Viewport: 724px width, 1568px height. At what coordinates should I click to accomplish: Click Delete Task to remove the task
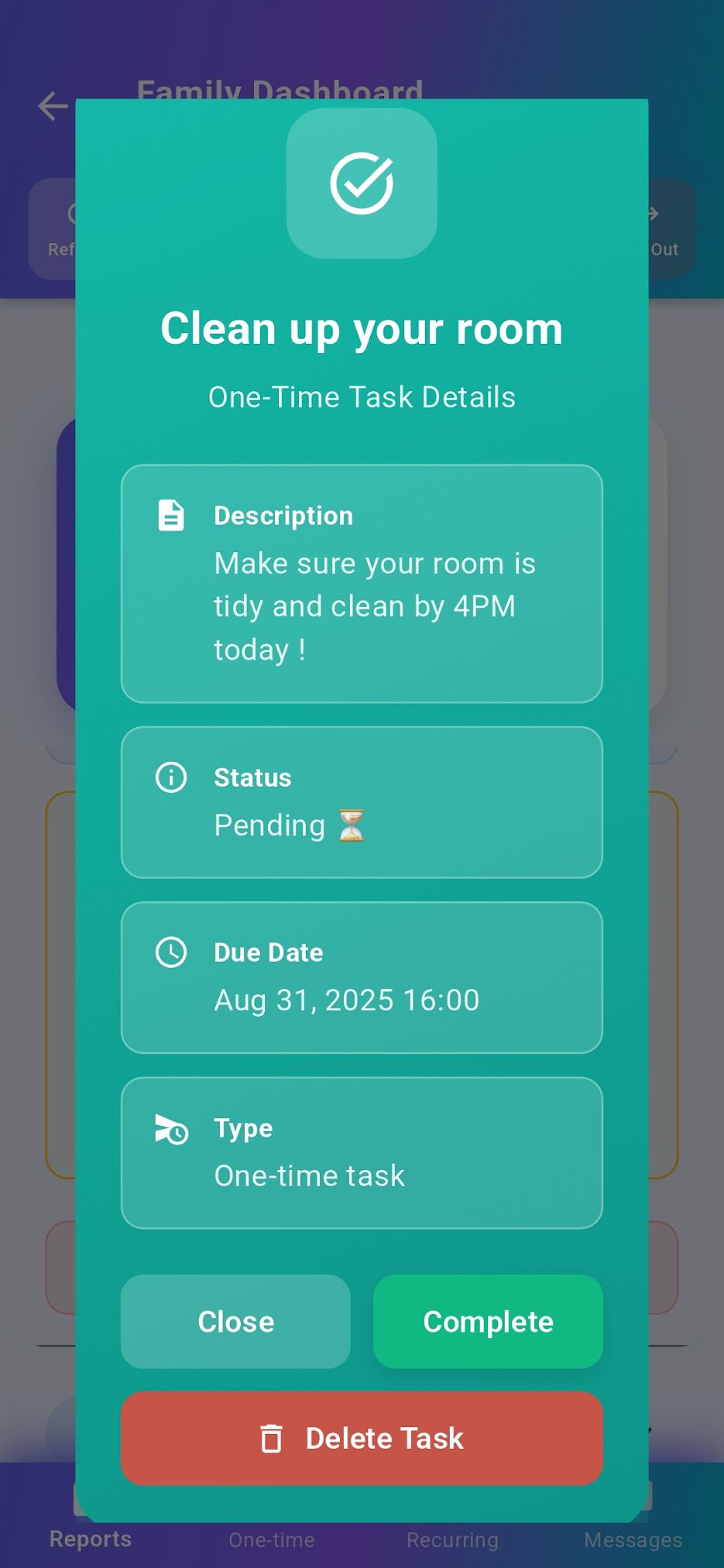click(362, 1439)
